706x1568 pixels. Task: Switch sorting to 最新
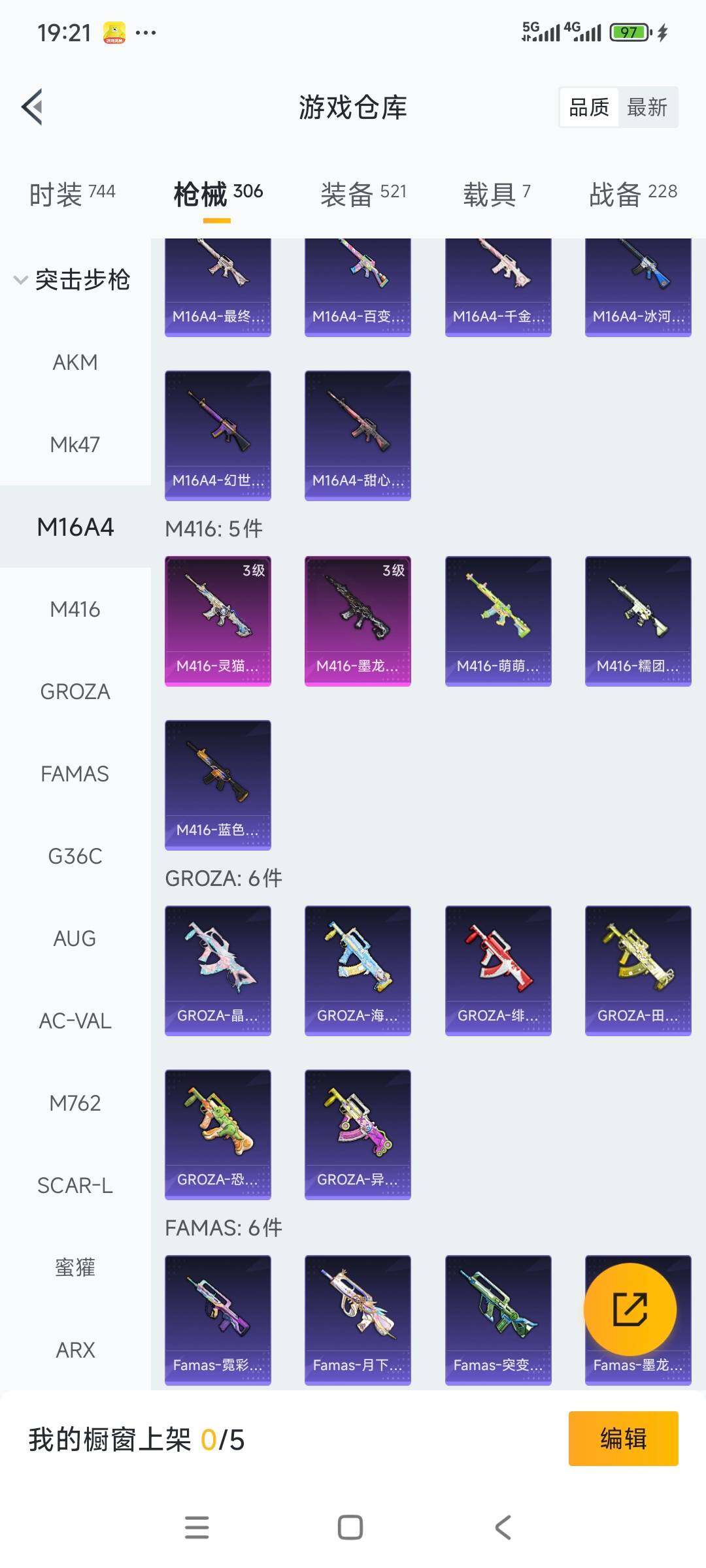coord(647,107)
